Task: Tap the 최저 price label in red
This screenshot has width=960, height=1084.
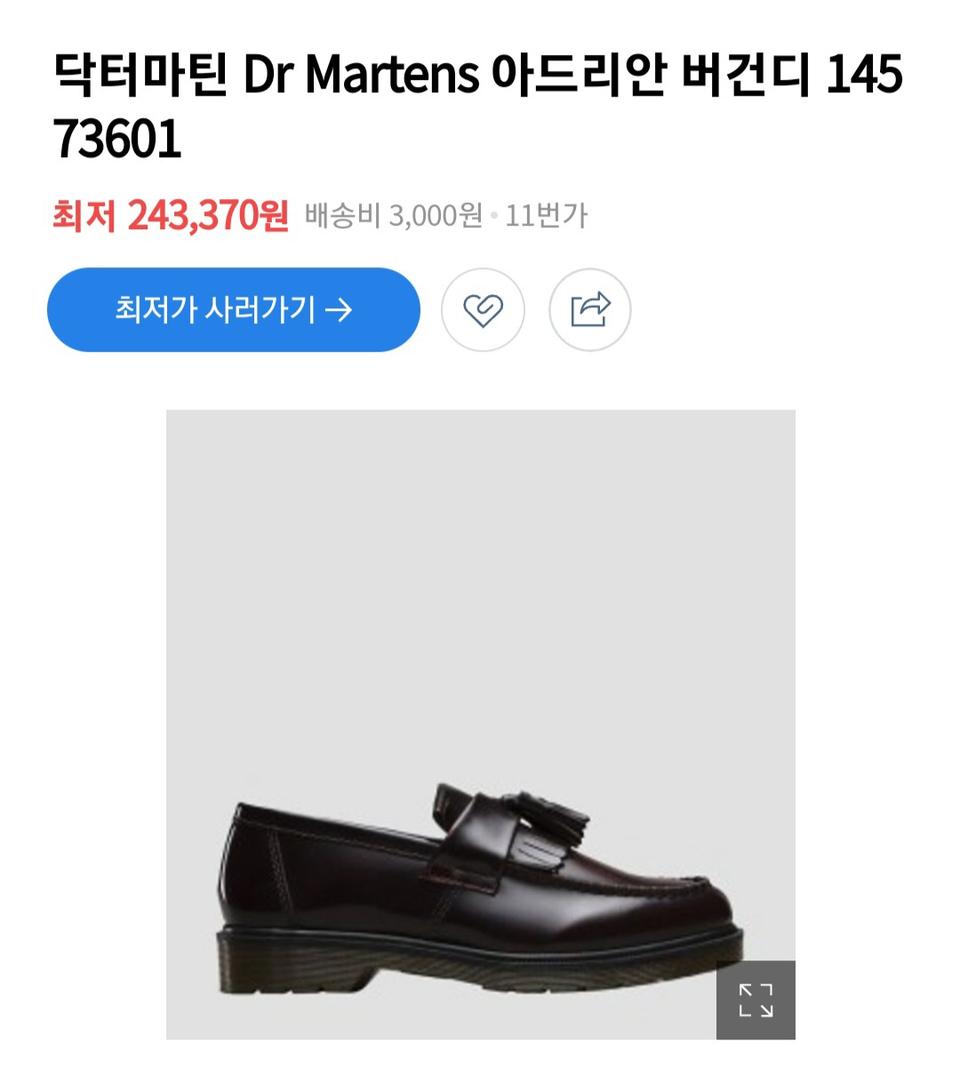Action: tap(78, 212)
